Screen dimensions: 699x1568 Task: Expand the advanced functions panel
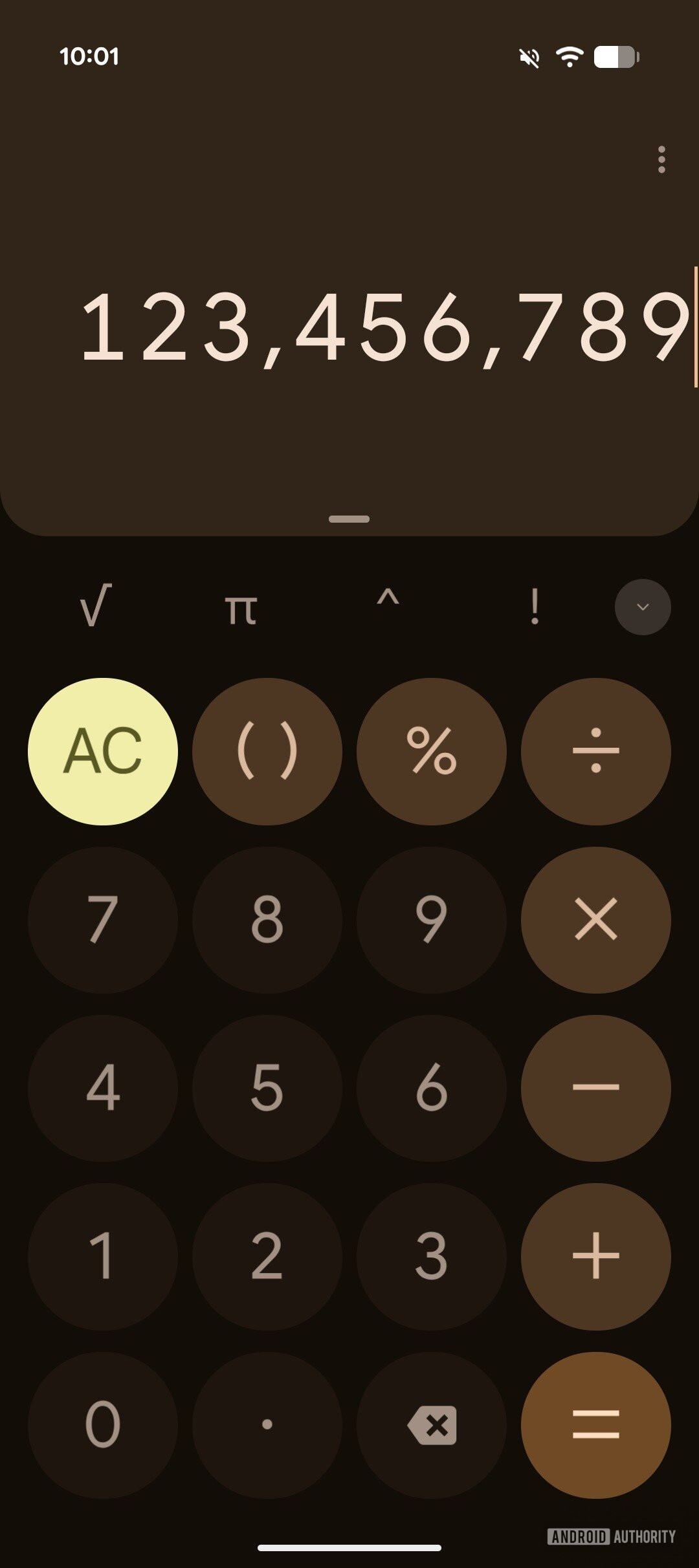(643, 607)
